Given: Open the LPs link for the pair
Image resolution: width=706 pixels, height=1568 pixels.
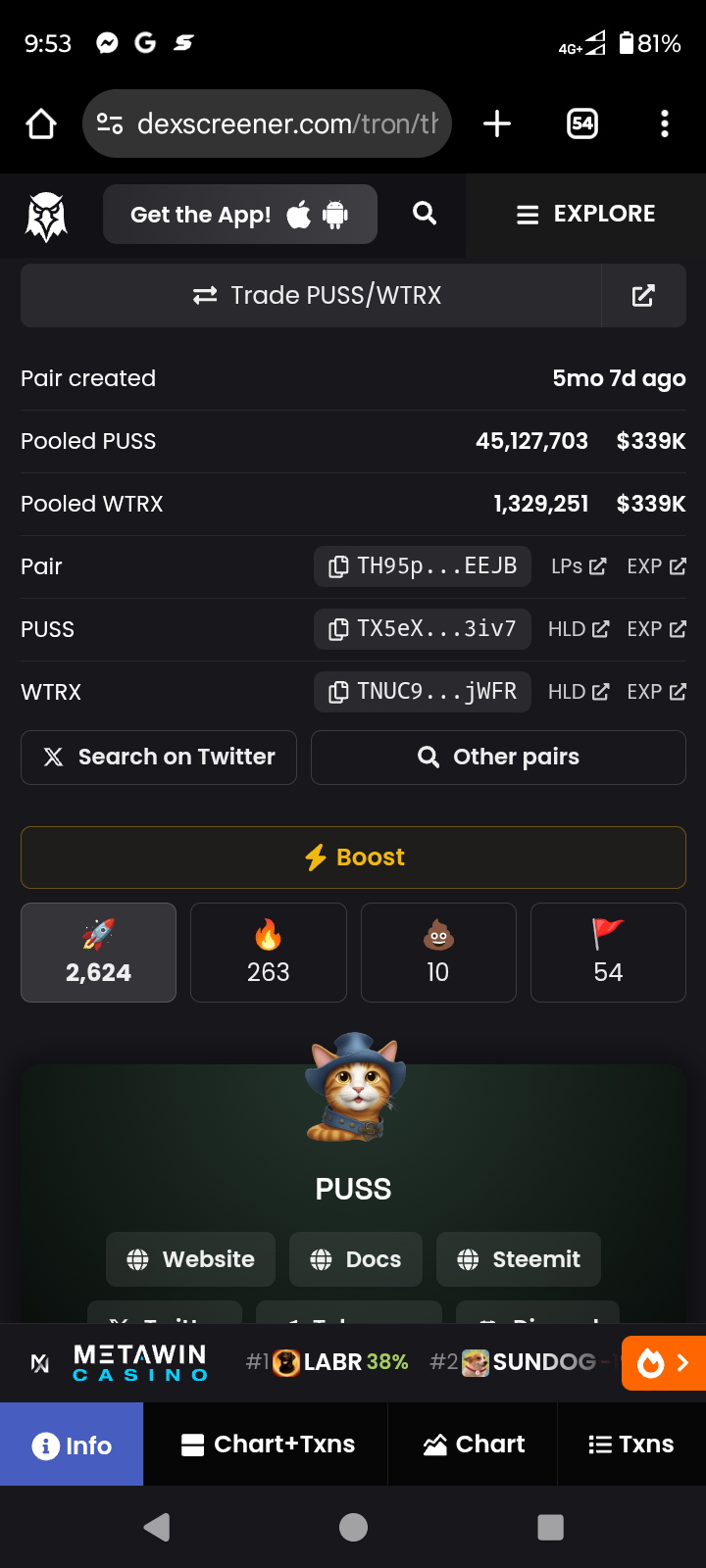Looking at the screenshot, I should [x=579, y=566].
